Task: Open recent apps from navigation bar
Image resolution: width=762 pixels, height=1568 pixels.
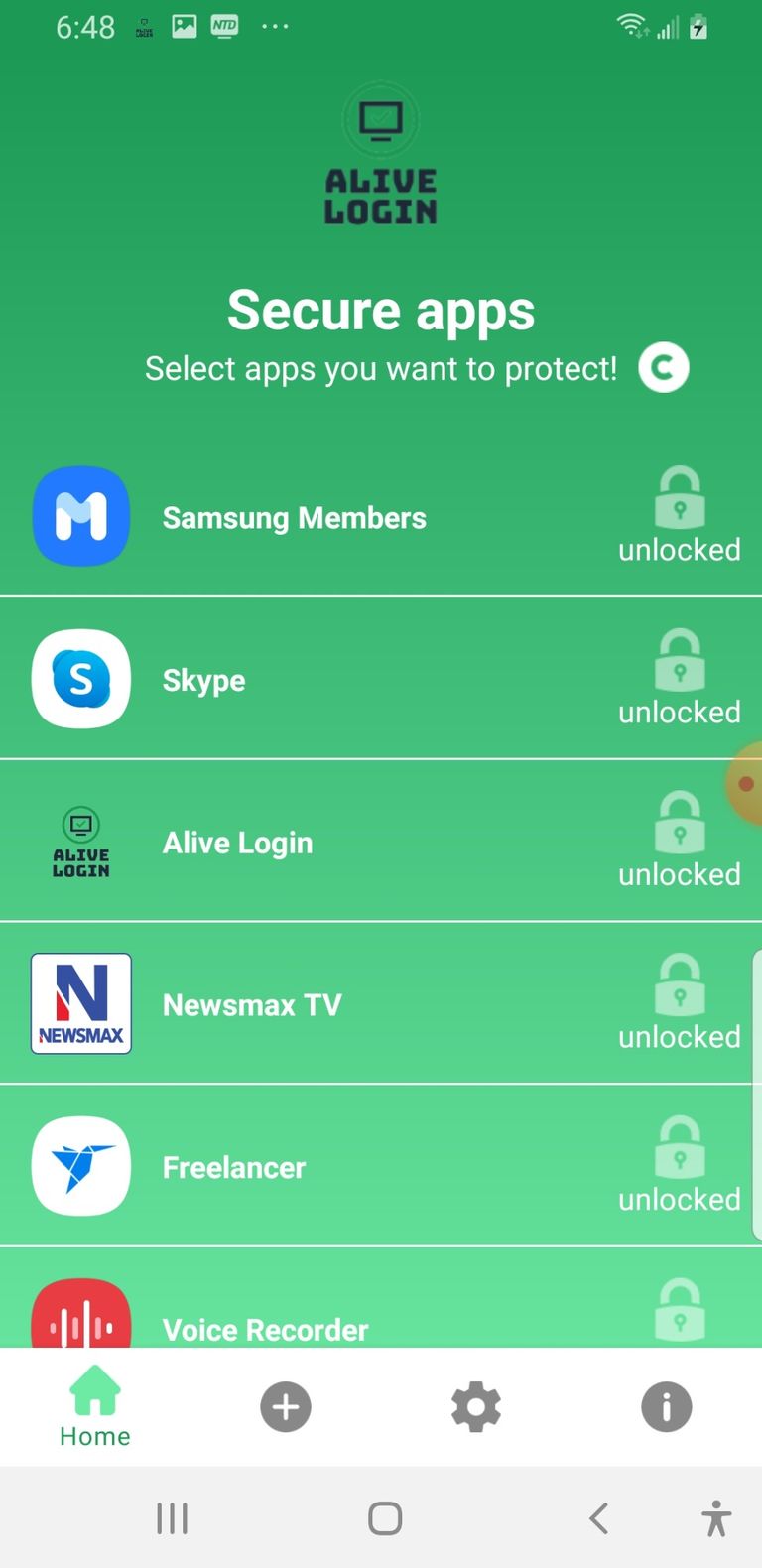Action: click(x=172, y=1518)
